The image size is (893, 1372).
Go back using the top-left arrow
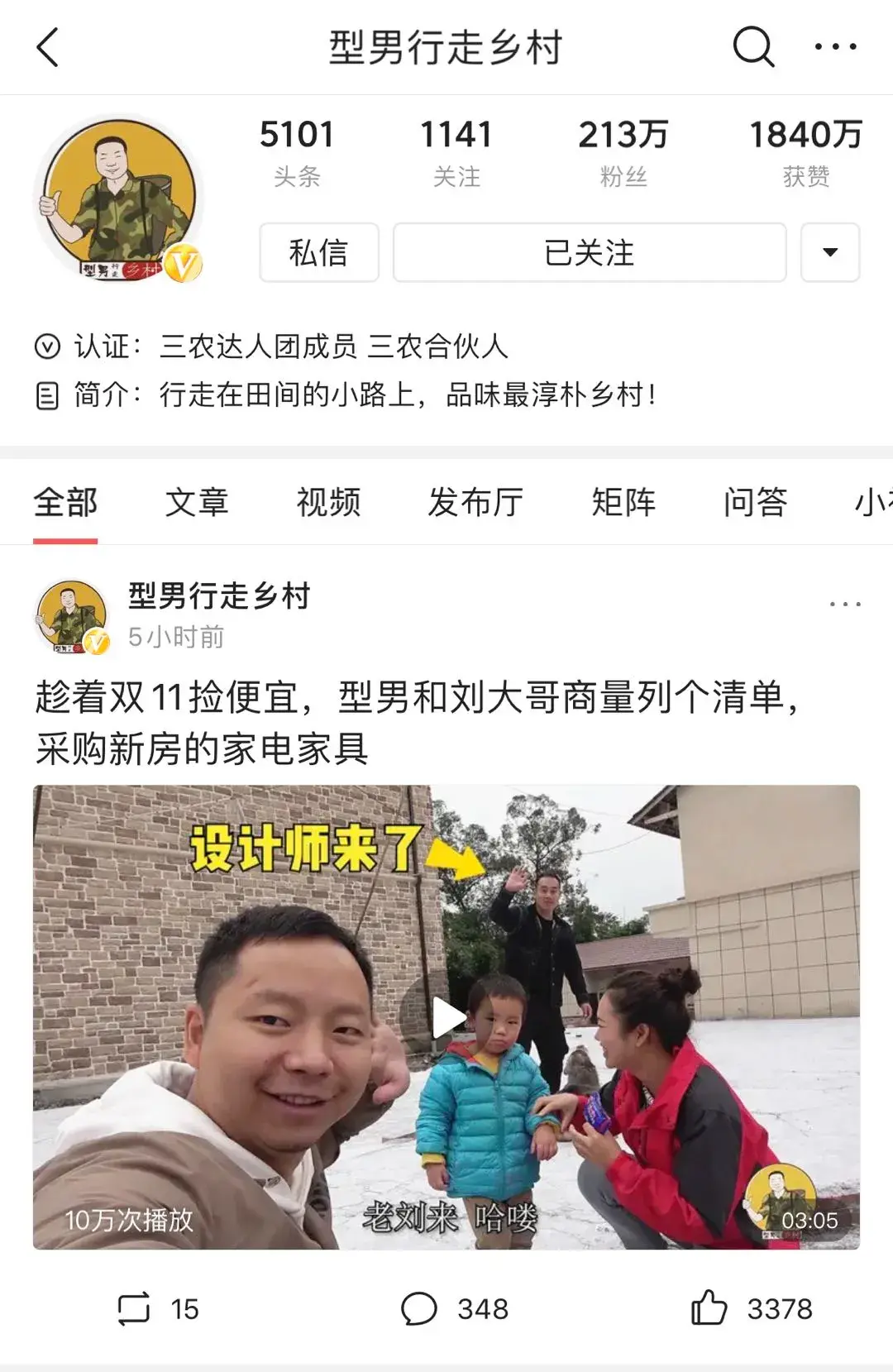(48, 47)
